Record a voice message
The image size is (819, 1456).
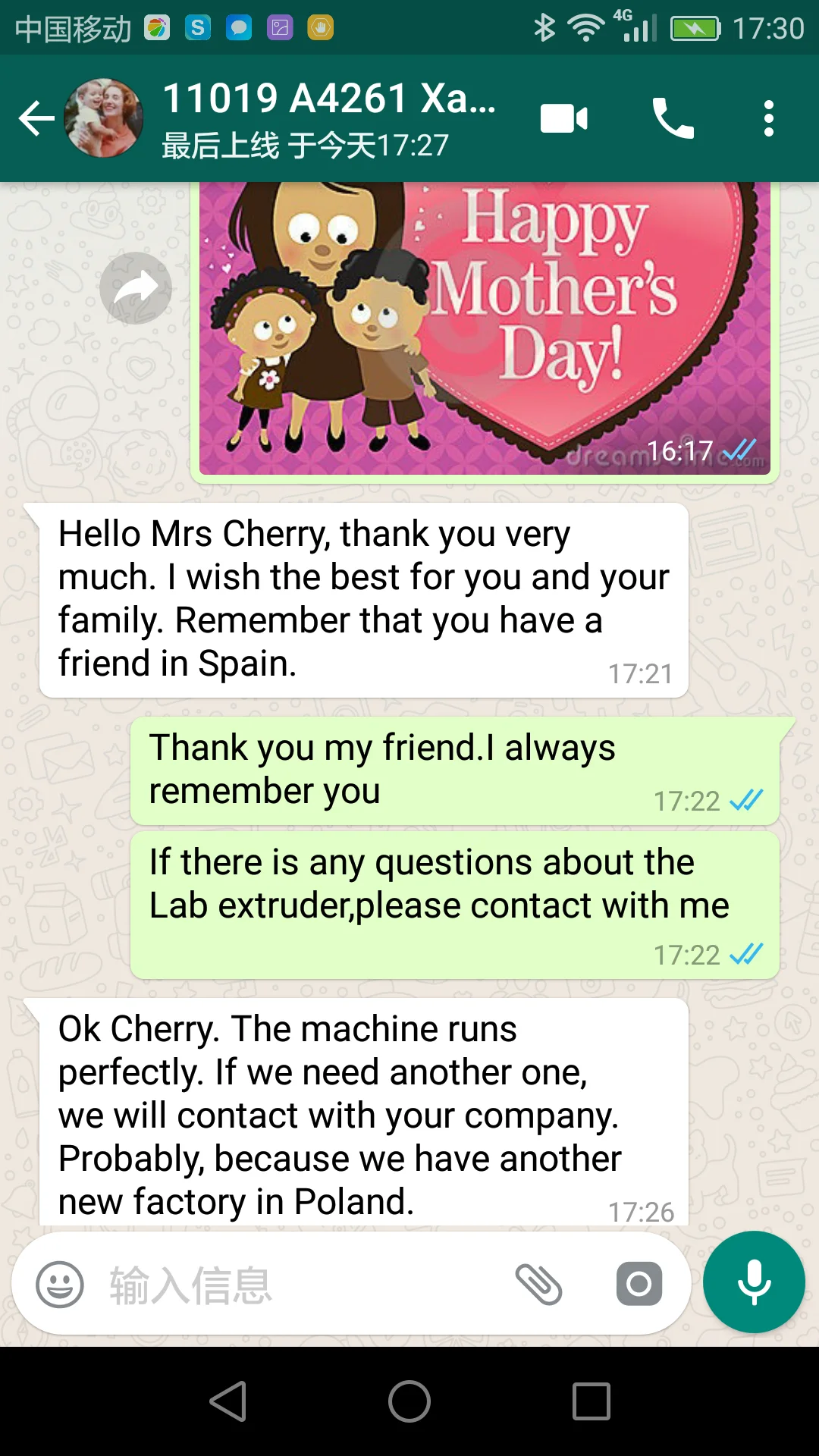754,1282
